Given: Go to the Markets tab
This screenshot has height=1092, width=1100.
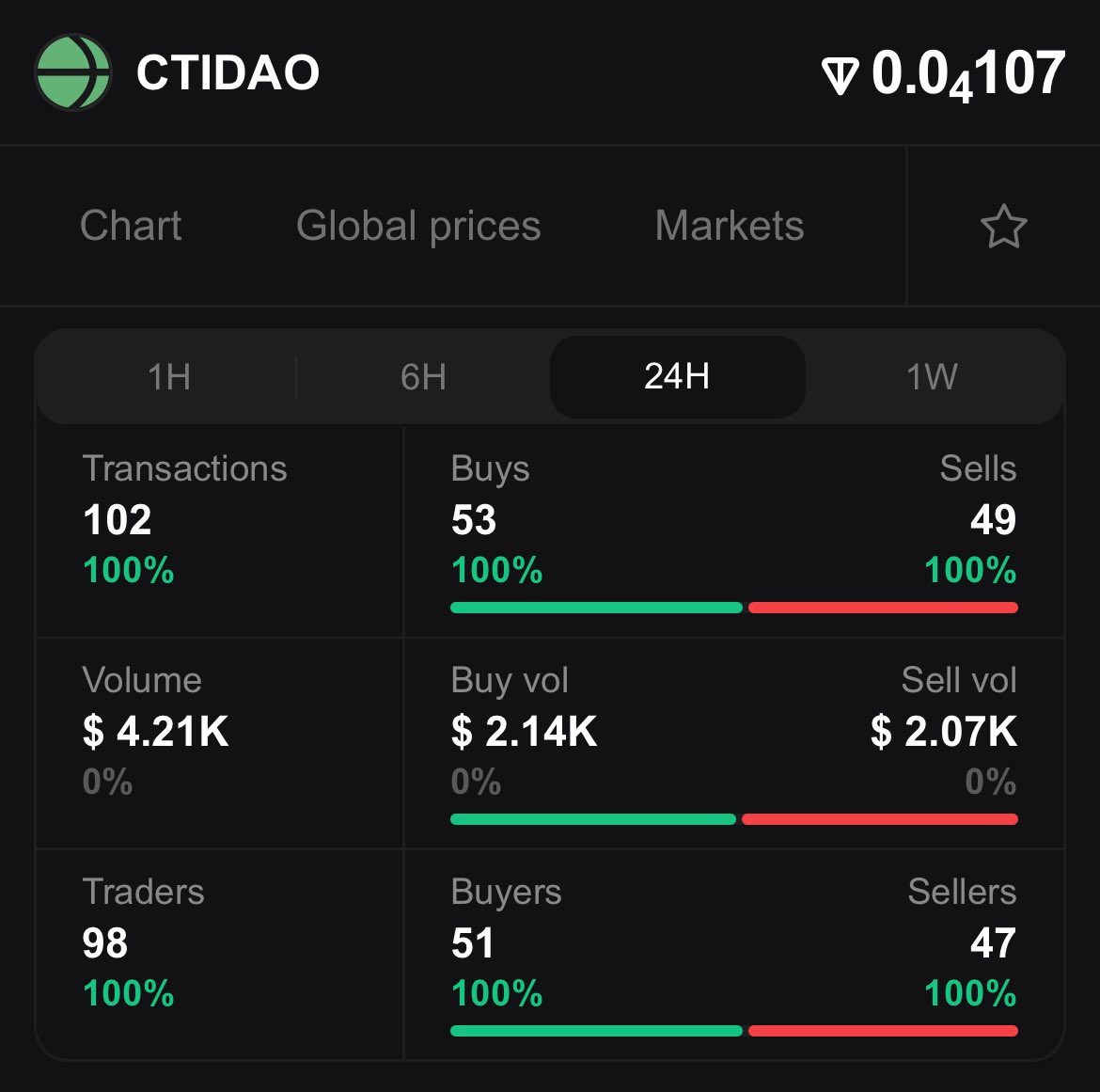Looking at the screenshot, I should [729, 226].
